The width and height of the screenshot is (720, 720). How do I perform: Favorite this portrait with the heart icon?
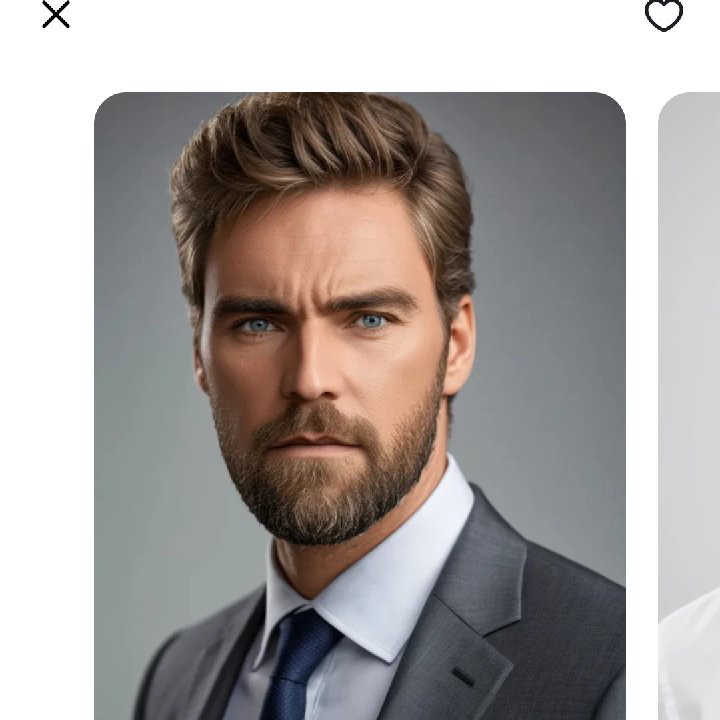(664, 15)
